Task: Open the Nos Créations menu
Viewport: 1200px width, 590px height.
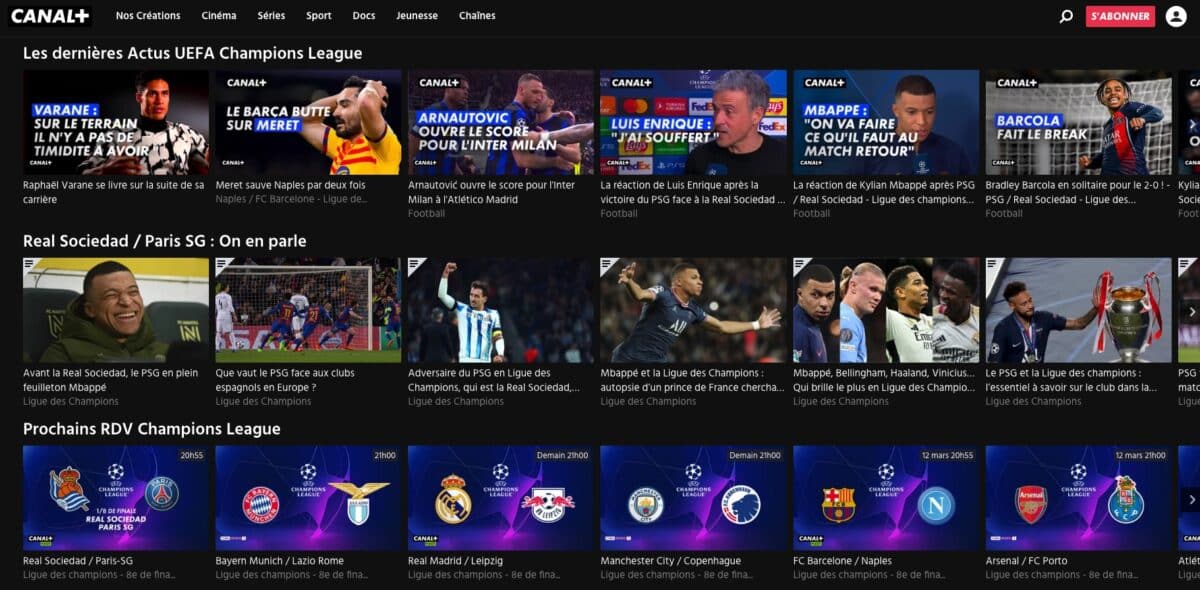Action: click(x=148, y=16)
